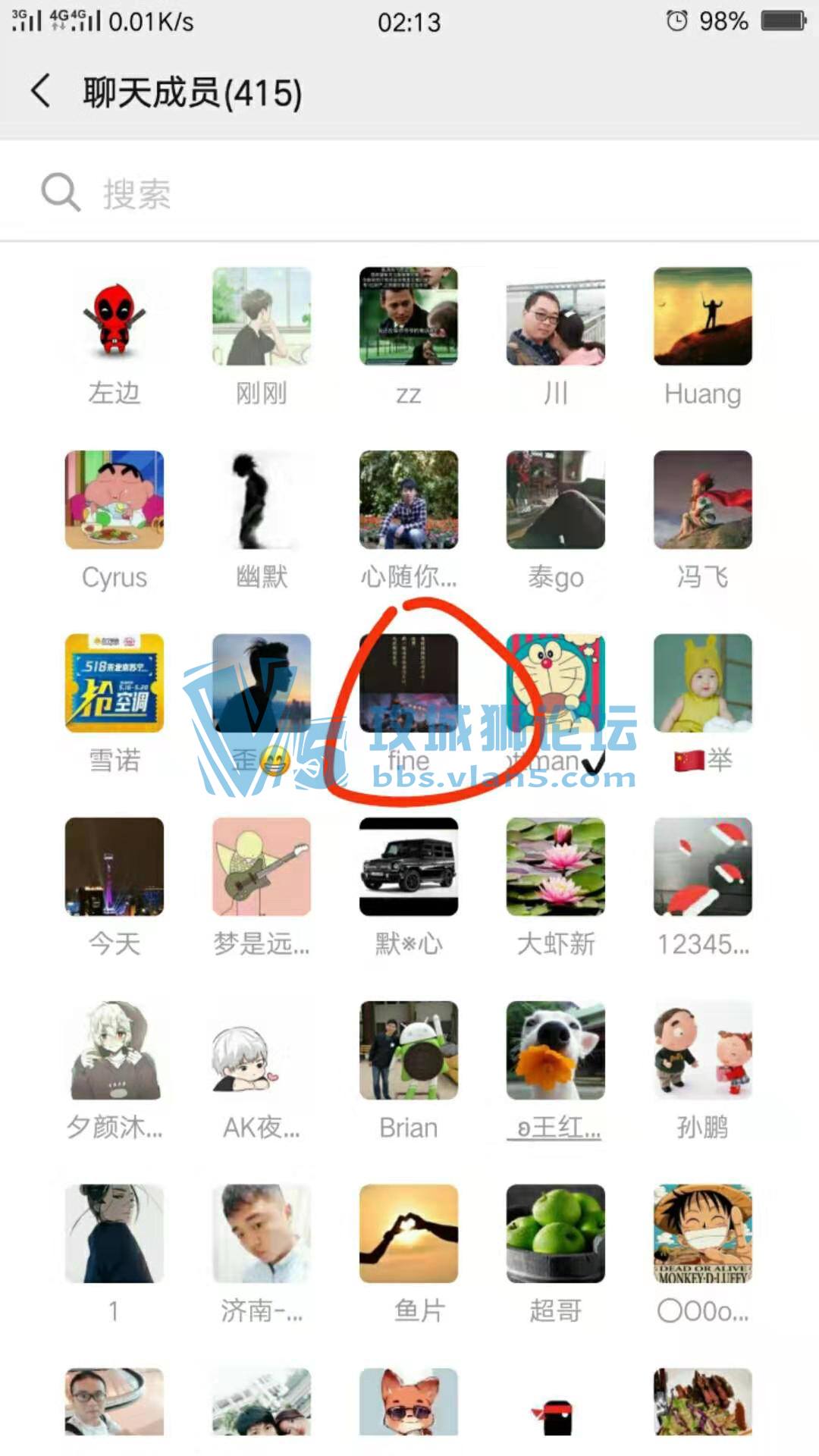The width and height of the screenshot is (819, 1456).
Task: Open member 幽默's profile
Action: pos(261,500)
